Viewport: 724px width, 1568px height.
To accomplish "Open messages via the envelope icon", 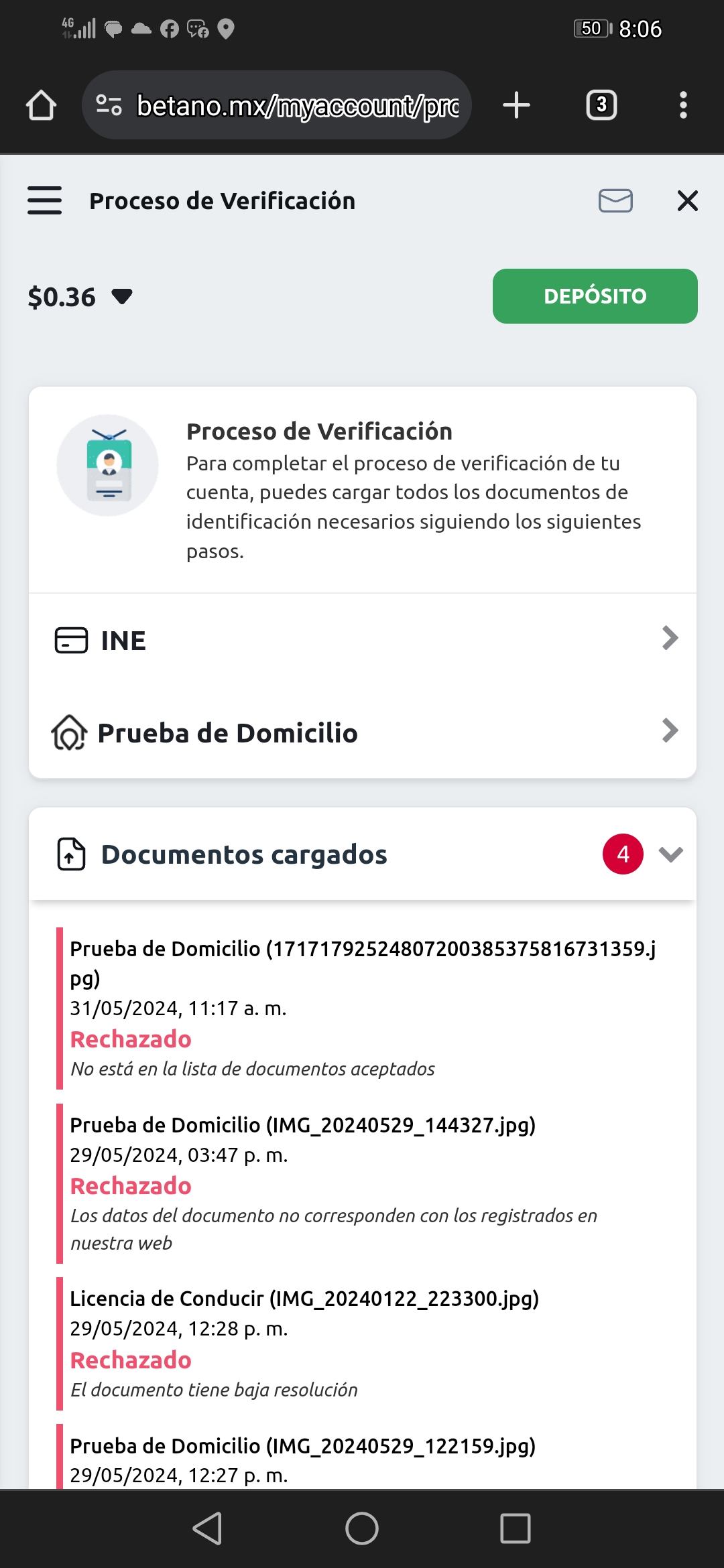I will (616, 200).
